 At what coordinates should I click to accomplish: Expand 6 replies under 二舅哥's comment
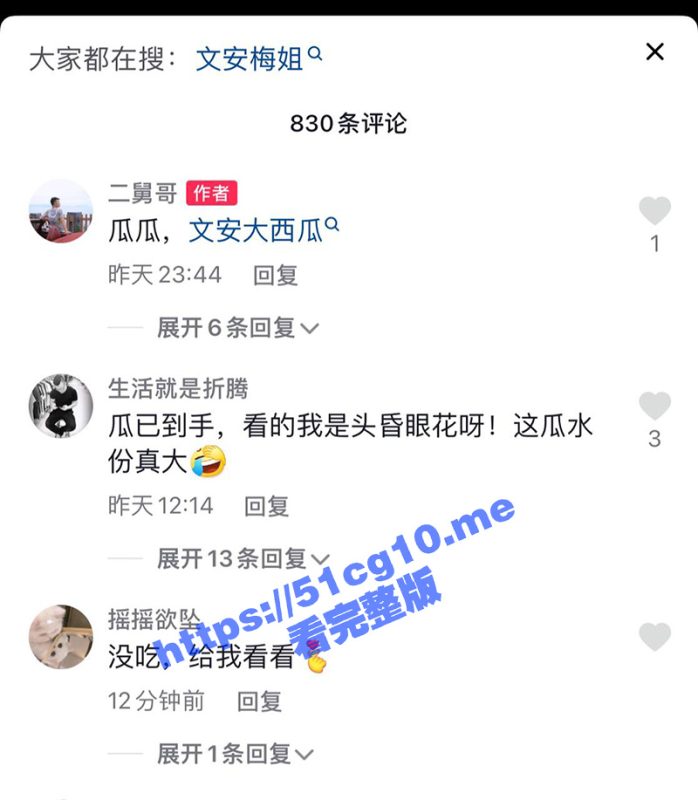(x=237, y=327)
